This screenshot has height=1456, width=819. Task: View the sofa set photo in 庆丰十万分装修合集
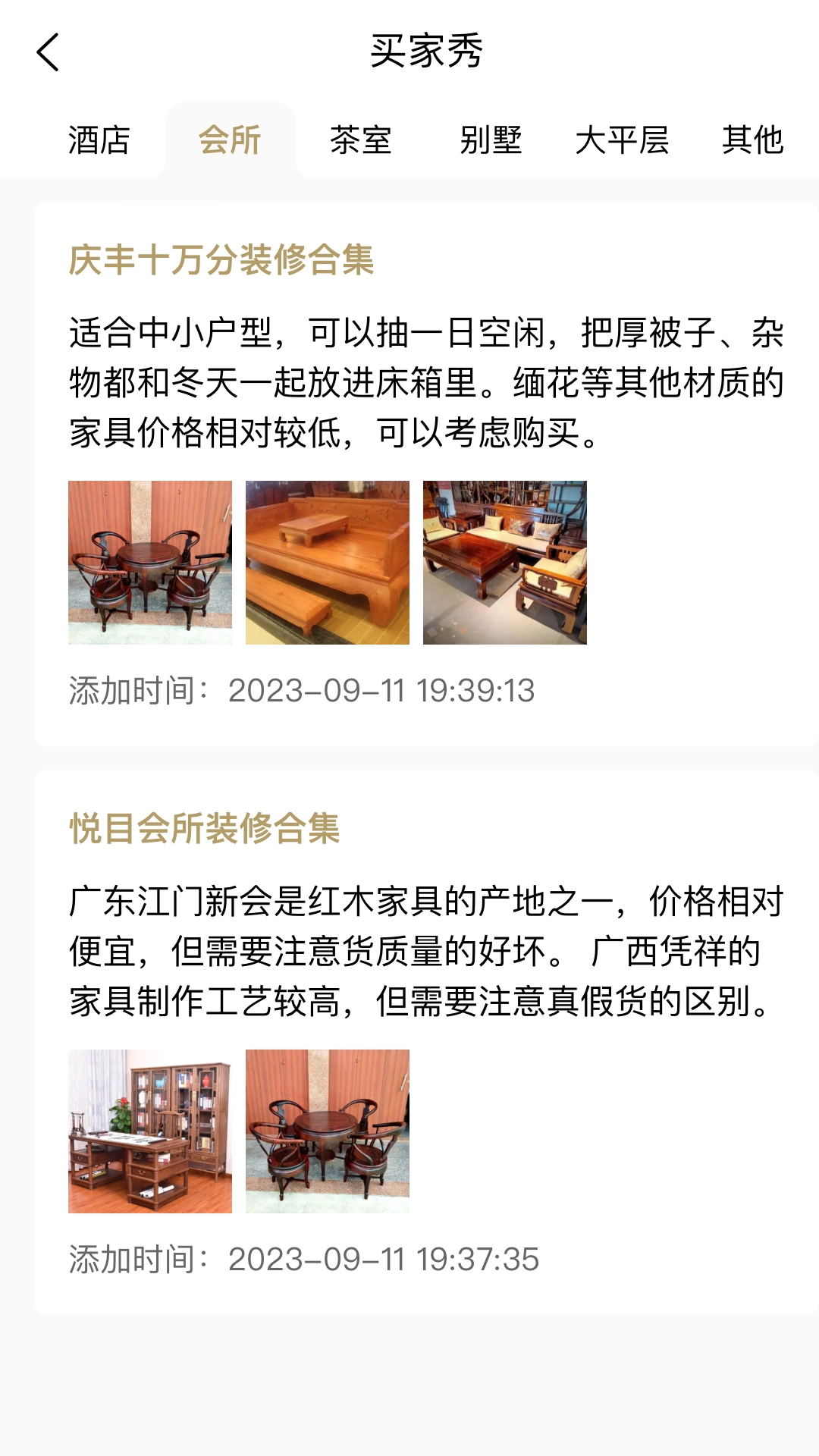[505, 563]
